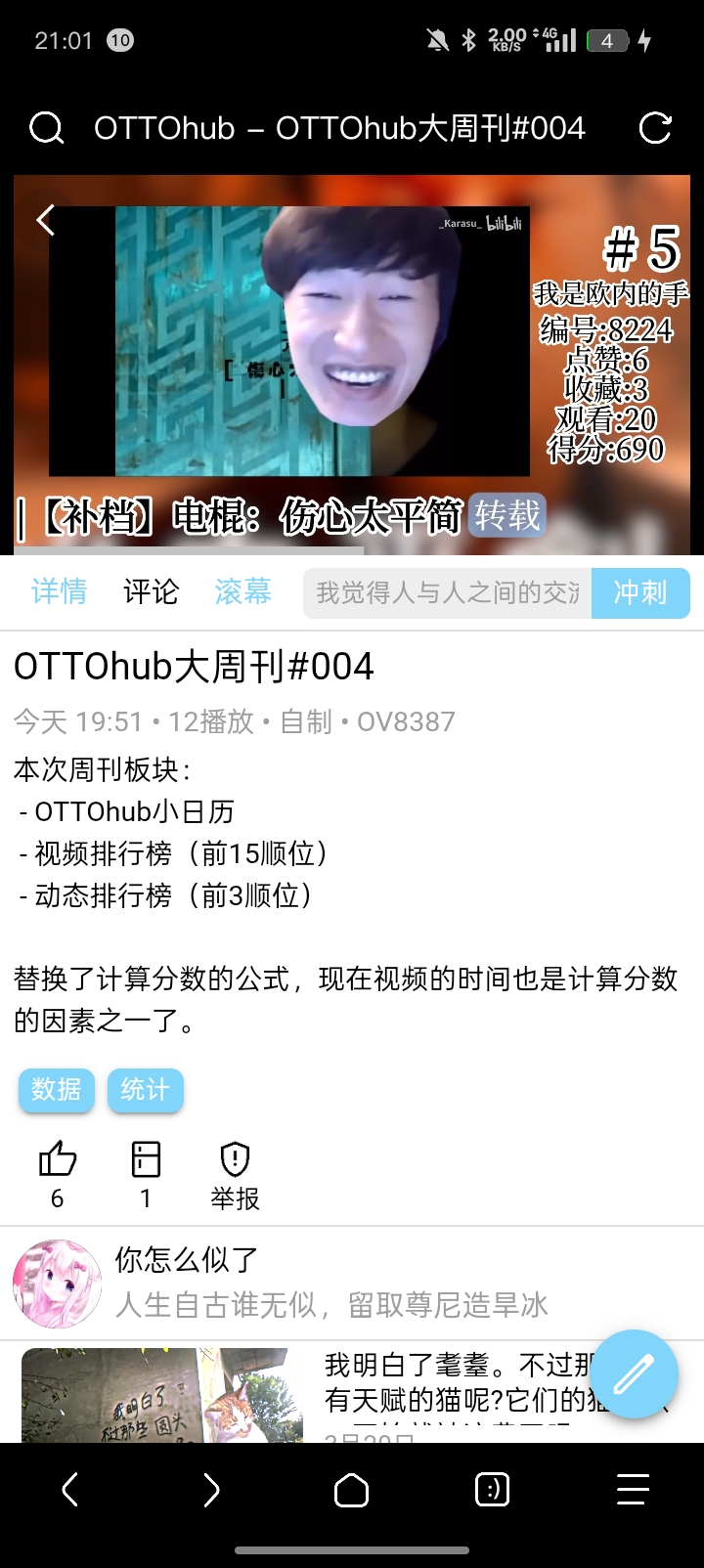Tap the search icon in the top bar
Image resolution: width=704 pixels, height=1568 pixels.
pos(46,128)
